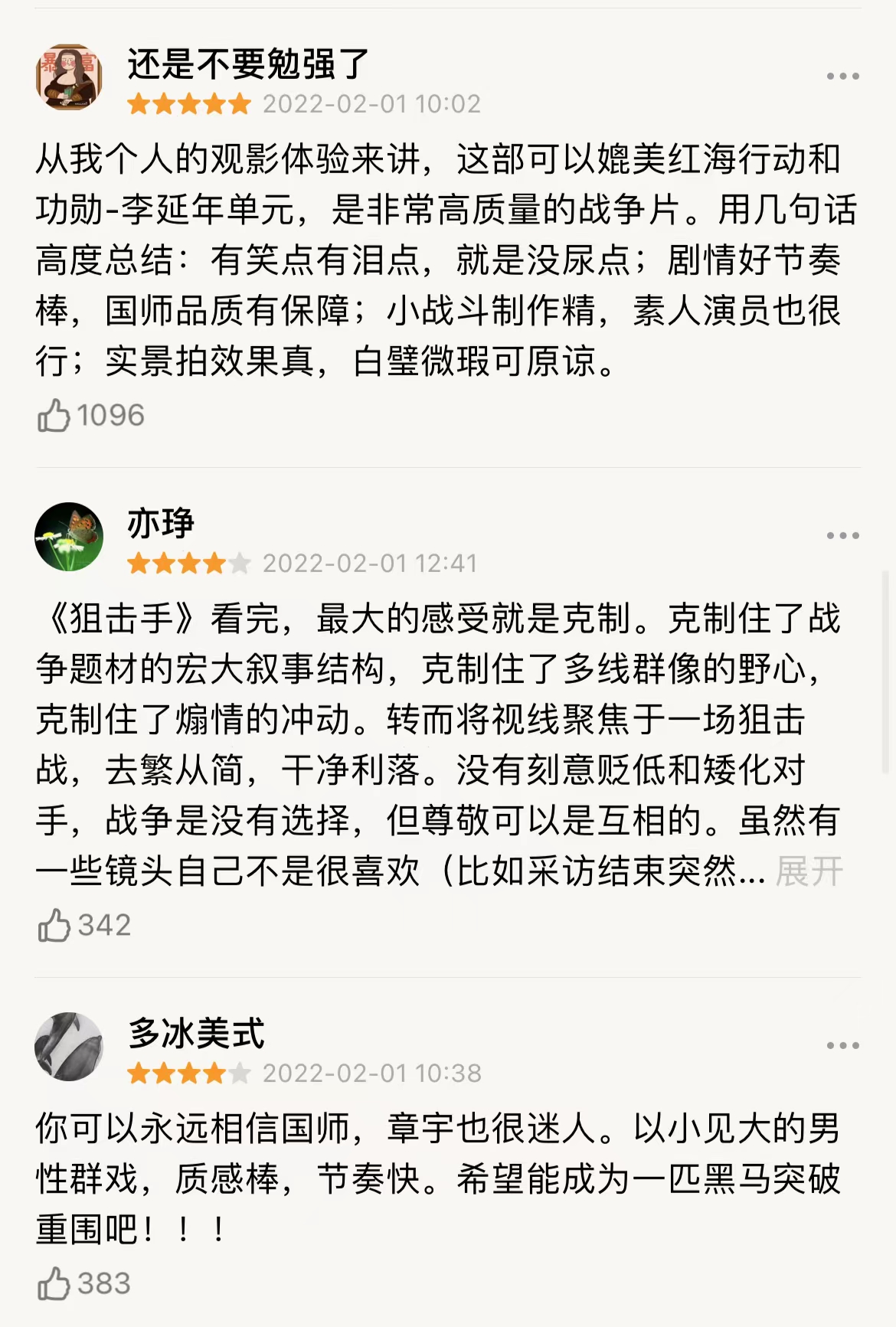Like the review by 多冰美式

tap(54, 1284)
